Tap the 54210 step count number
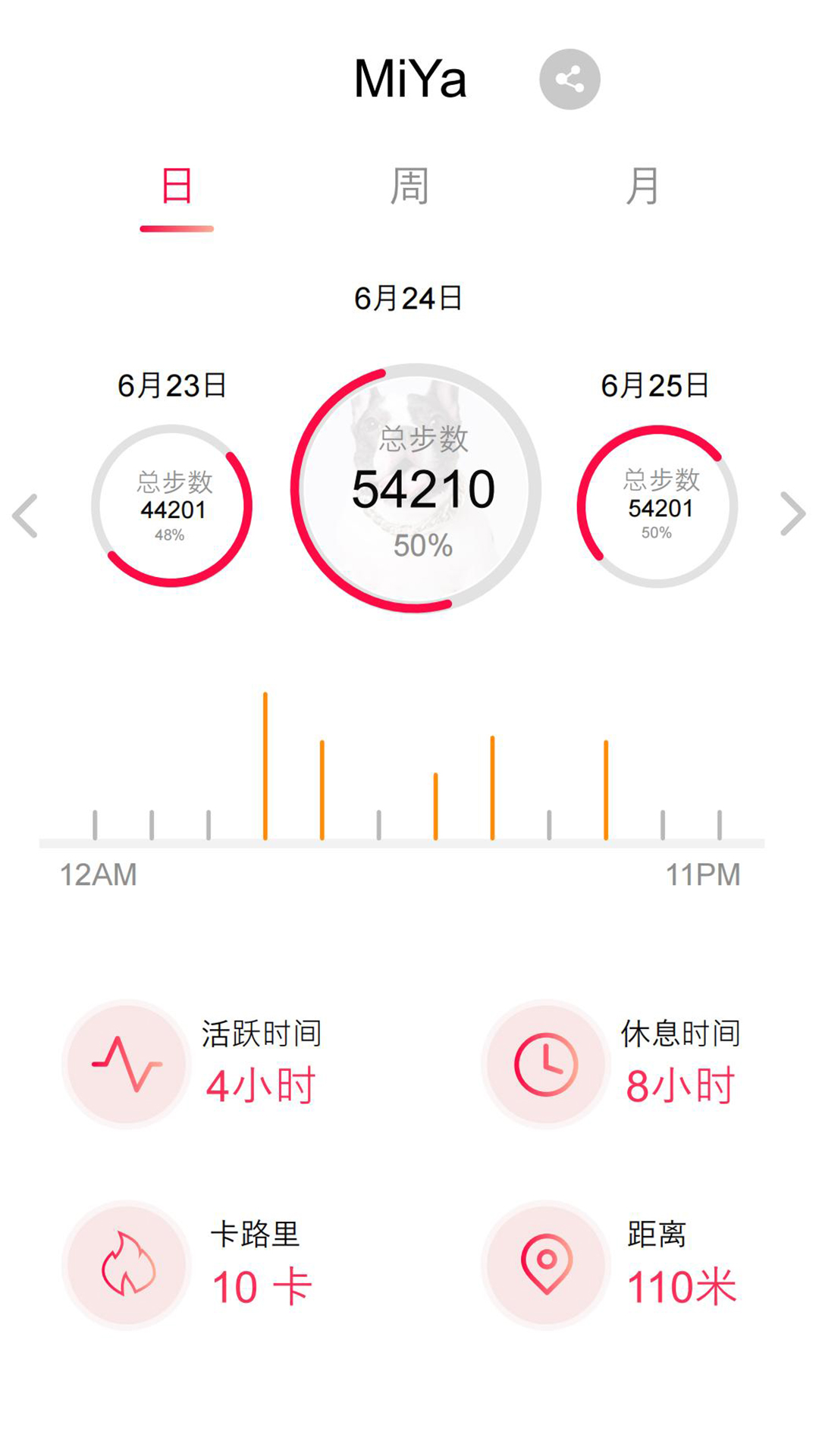The width and height of the screenshot is (819, 1456). (x=425, y=489)
